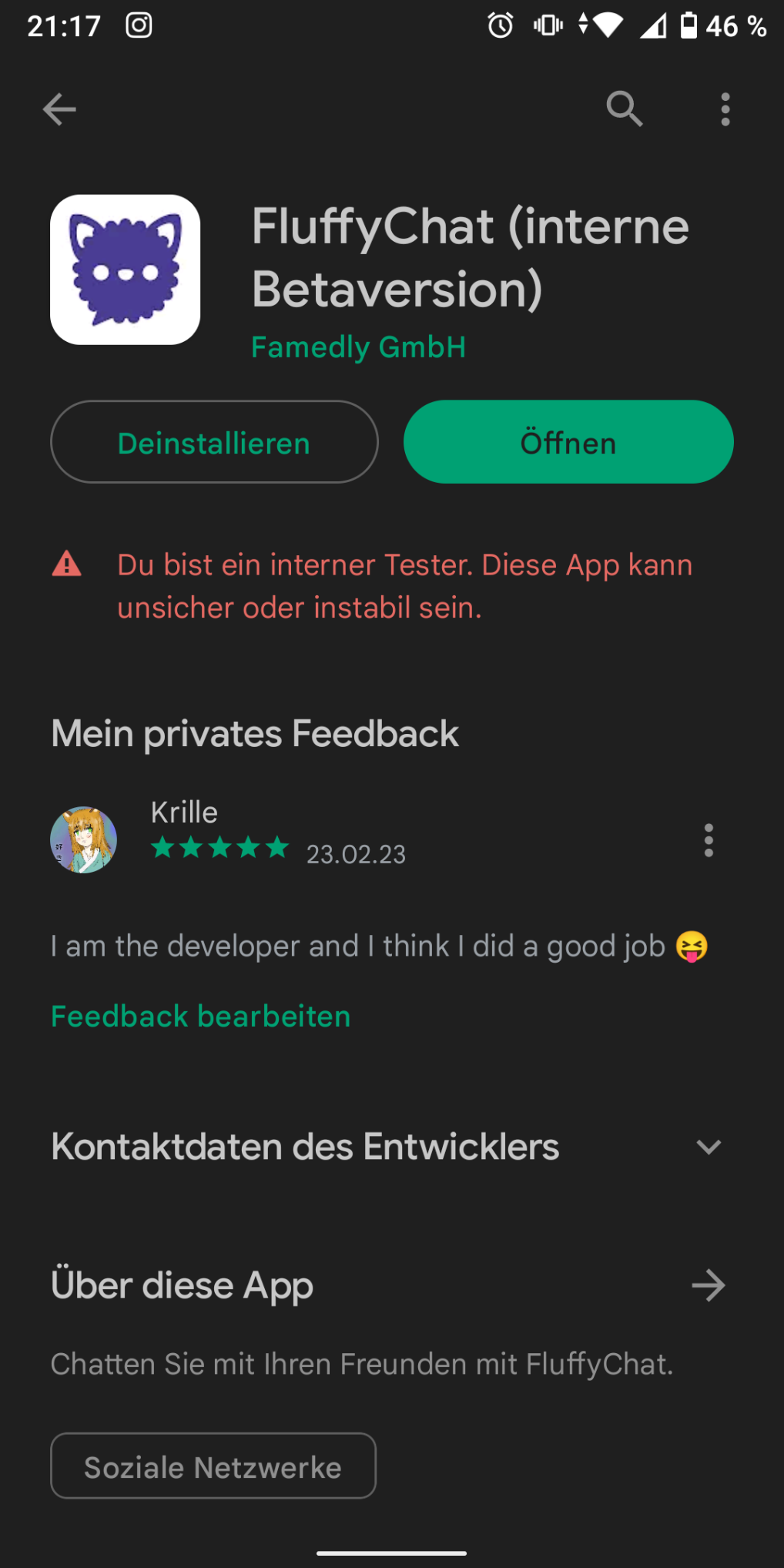
Task: Open options menu for Krille's review
Action: [709, 840]
